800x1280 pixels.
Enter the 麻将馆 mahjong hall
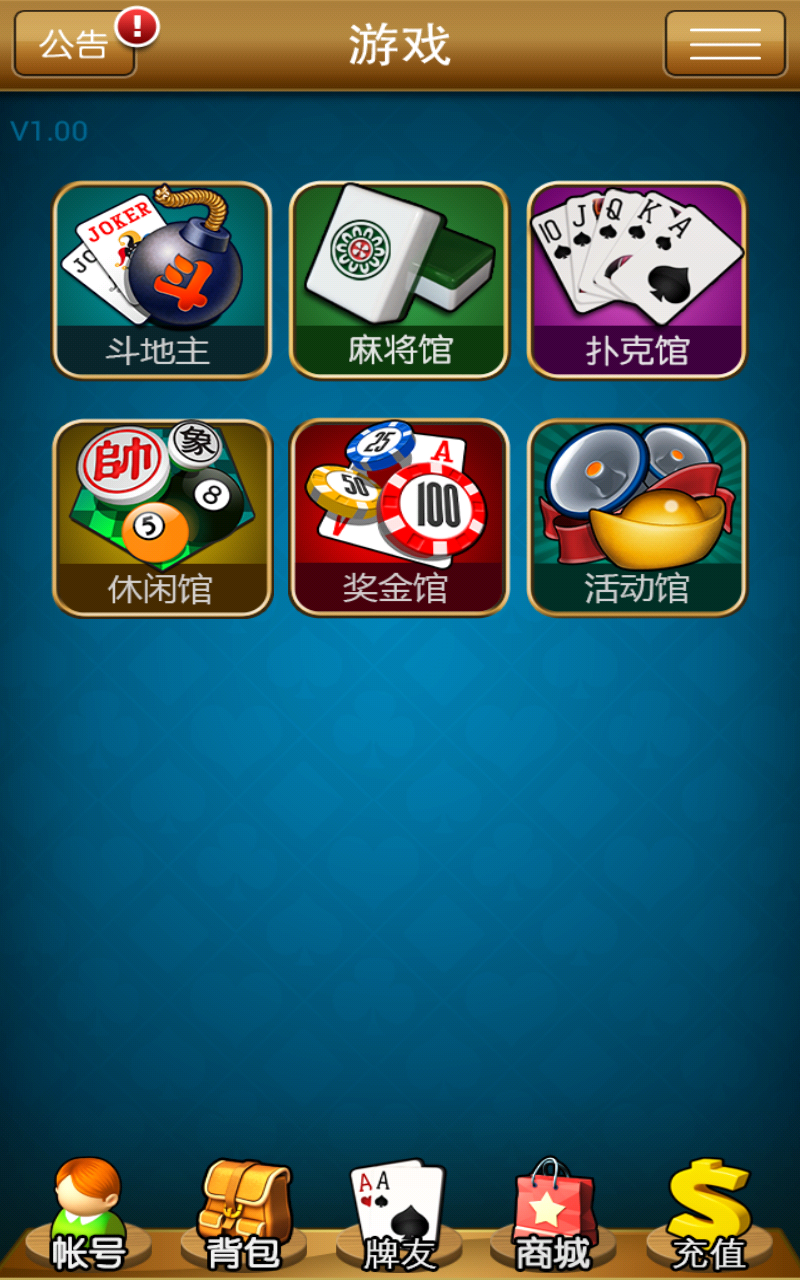(399, 280)
